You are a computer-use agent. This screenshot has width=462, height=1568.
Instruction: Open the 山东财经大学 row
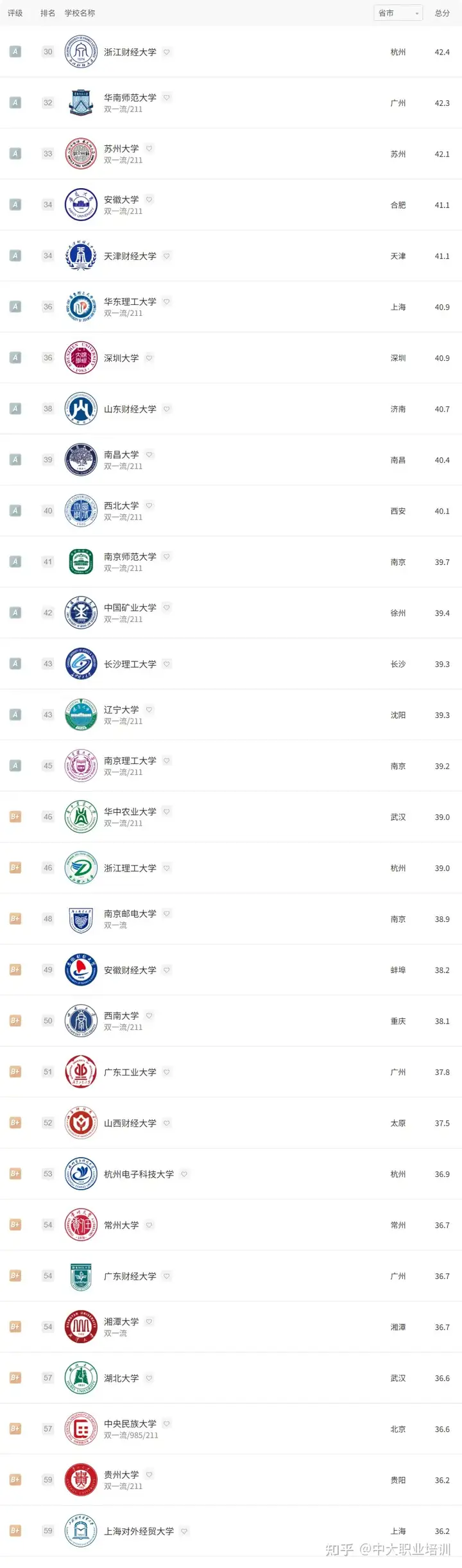130,409
